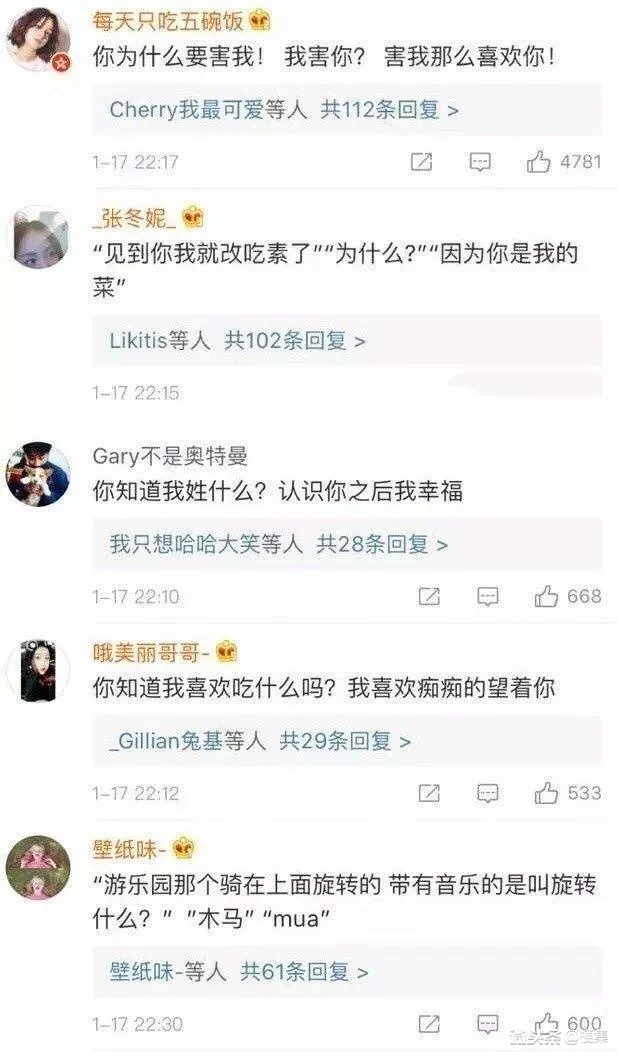Open replies from _Gillian兔基 and others
This screenshot has width=617, height=1052.
260,741
